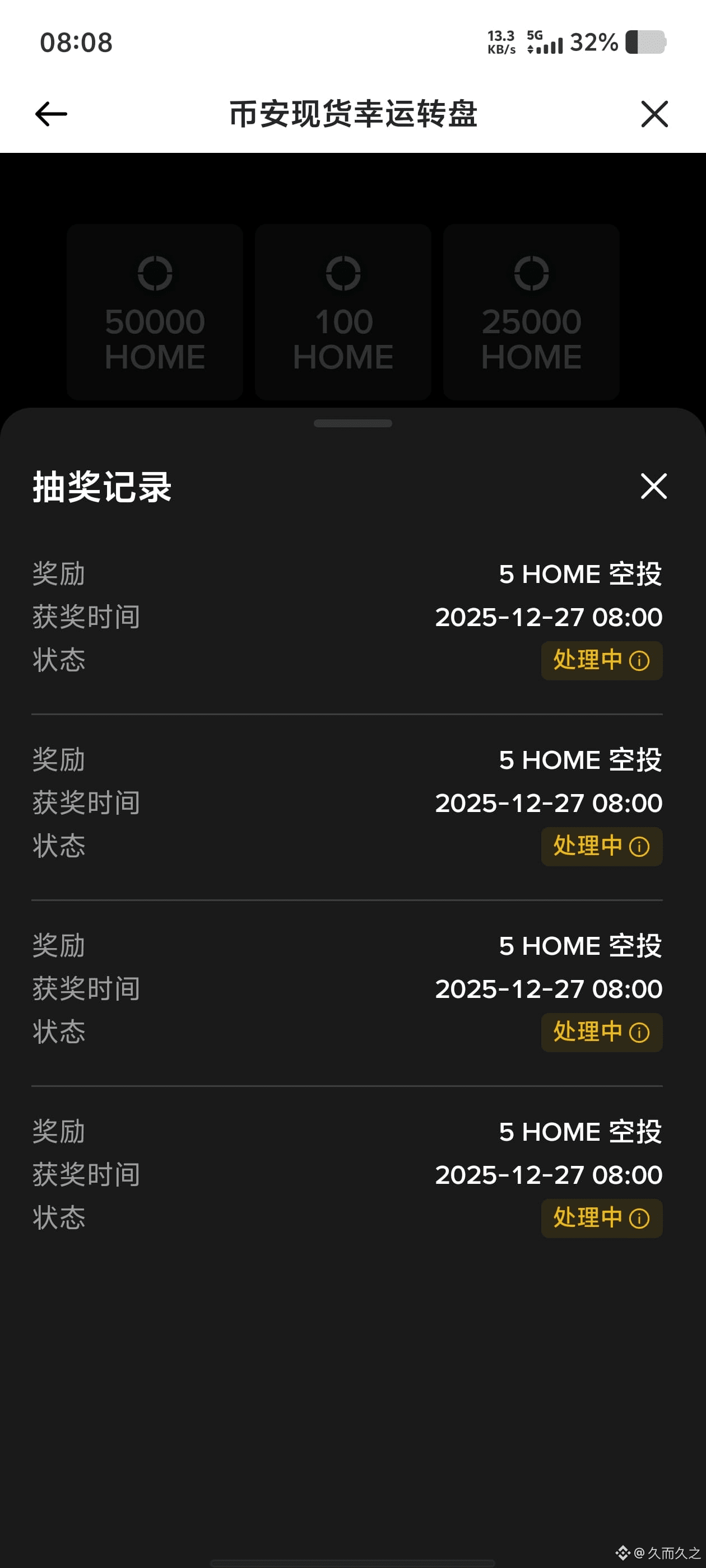Screen dimensions: 706x1568
Task: Tap the loading spinner on the 100 HOME card
Action: pyautogui.click(x=343, y=274)
